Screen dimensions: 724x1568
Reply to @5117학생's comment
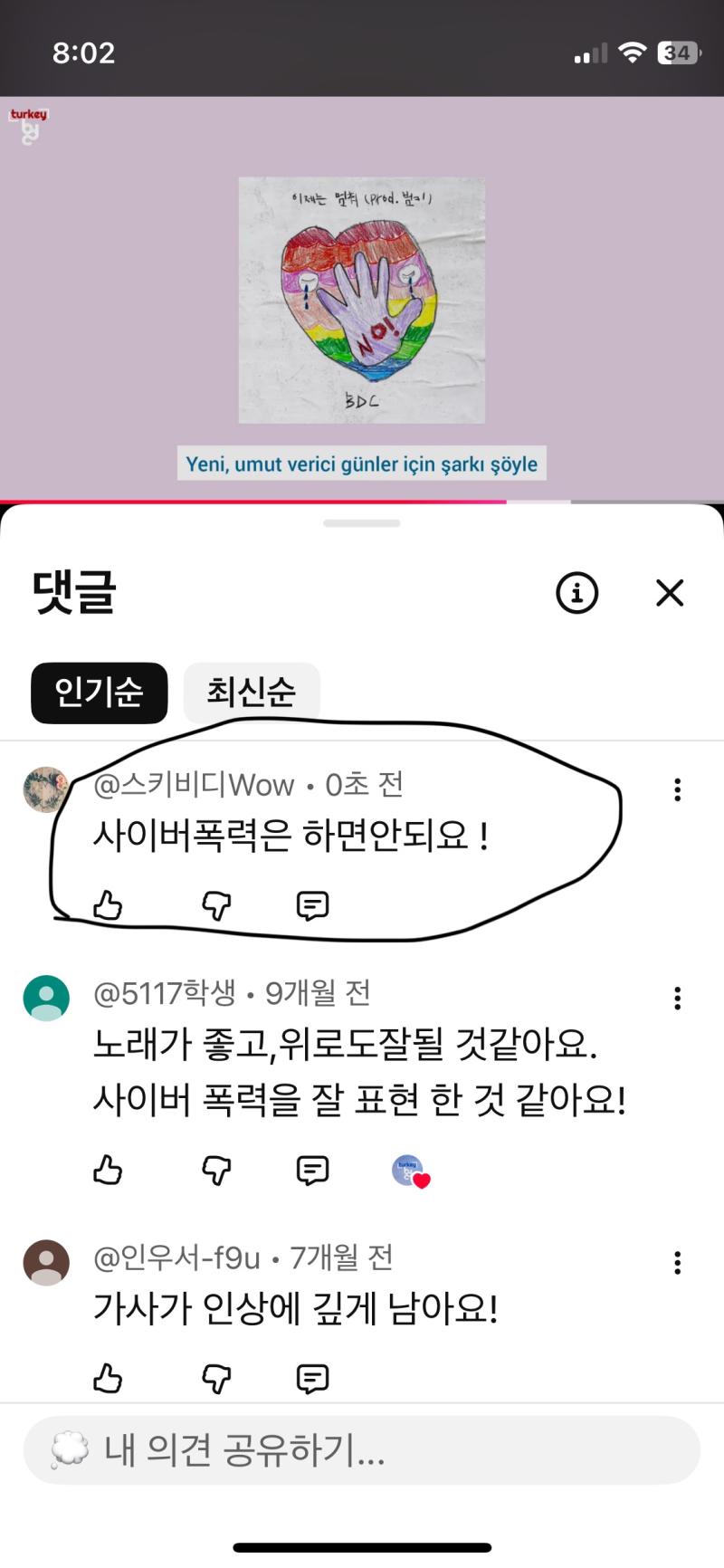click(312, 1171)
